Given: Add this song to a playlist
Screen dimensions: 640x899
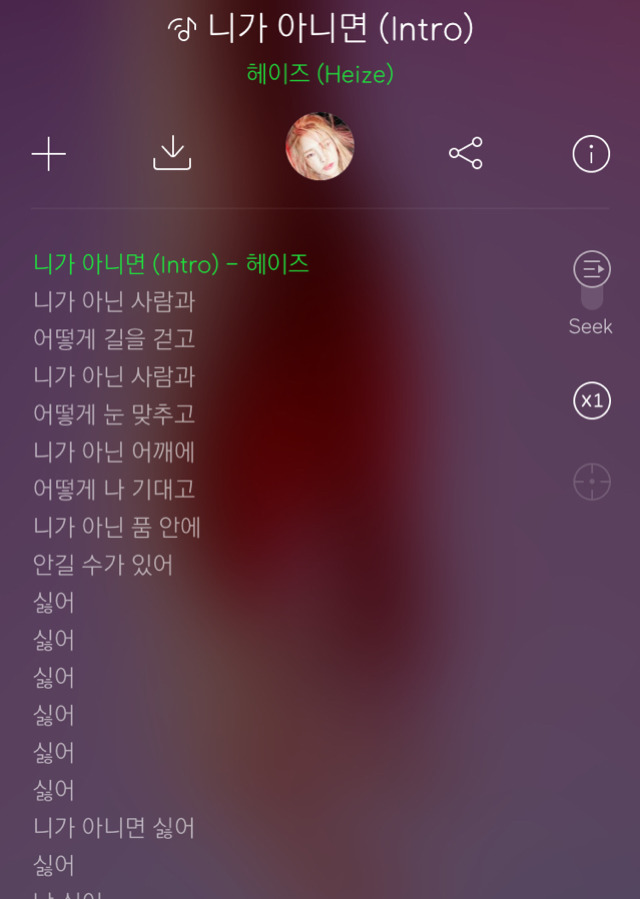Looking at the screenshot, I should coord(49,154).
